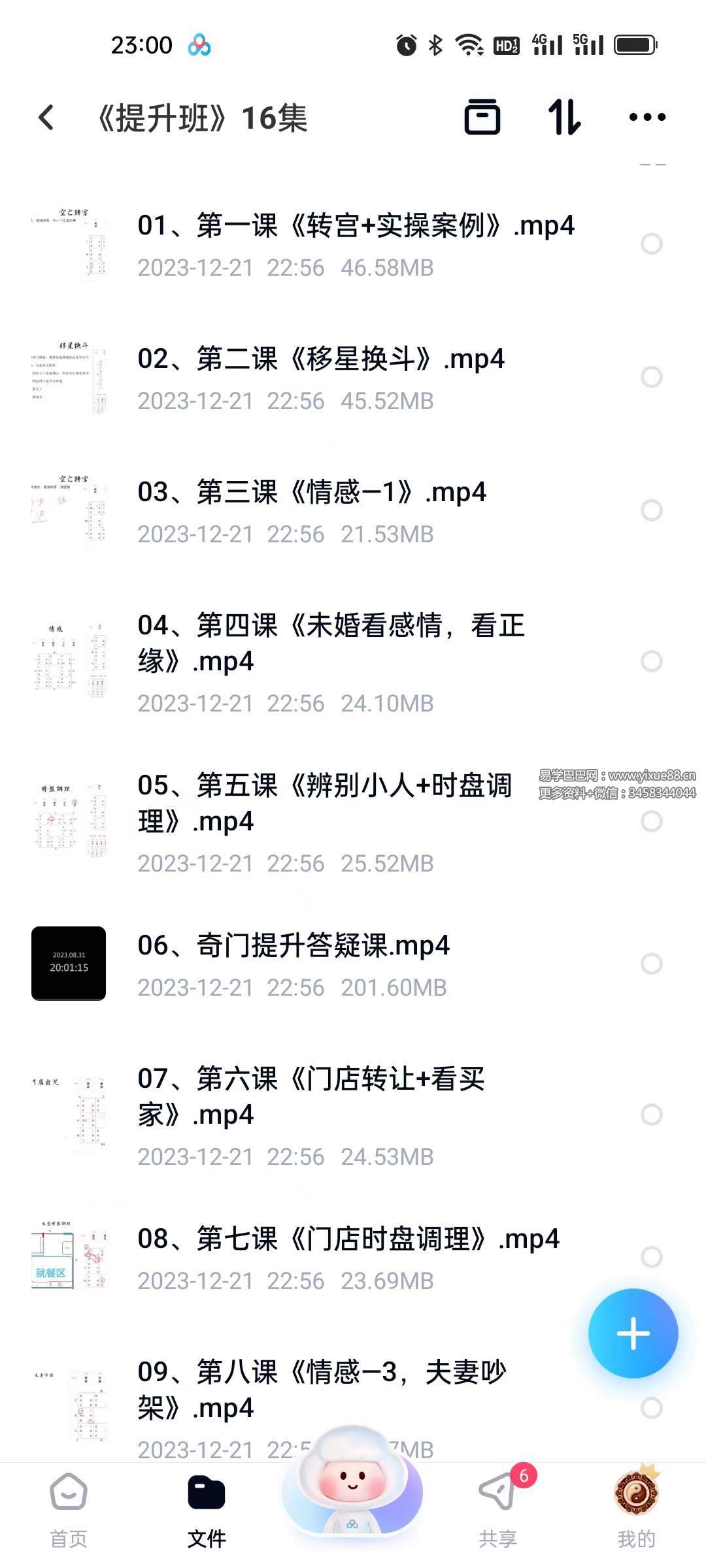Image resolution: width=706 pixels, height=1568 pixels.
Task: Open the three-dot more options menu
Action: [648, 118]
